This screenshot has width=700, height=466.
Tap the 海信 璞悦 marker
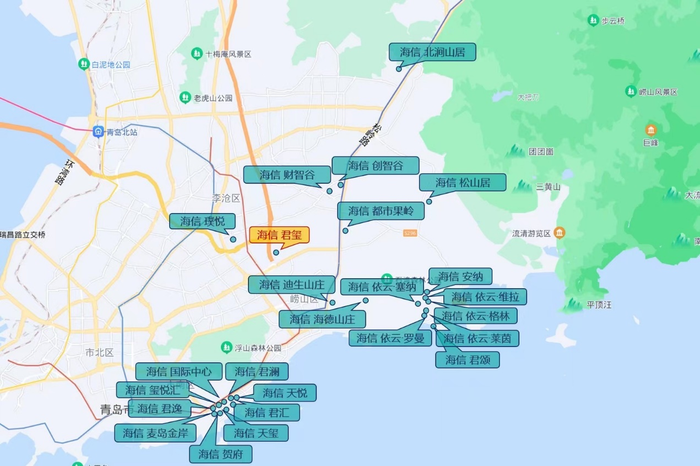(202, 222)
